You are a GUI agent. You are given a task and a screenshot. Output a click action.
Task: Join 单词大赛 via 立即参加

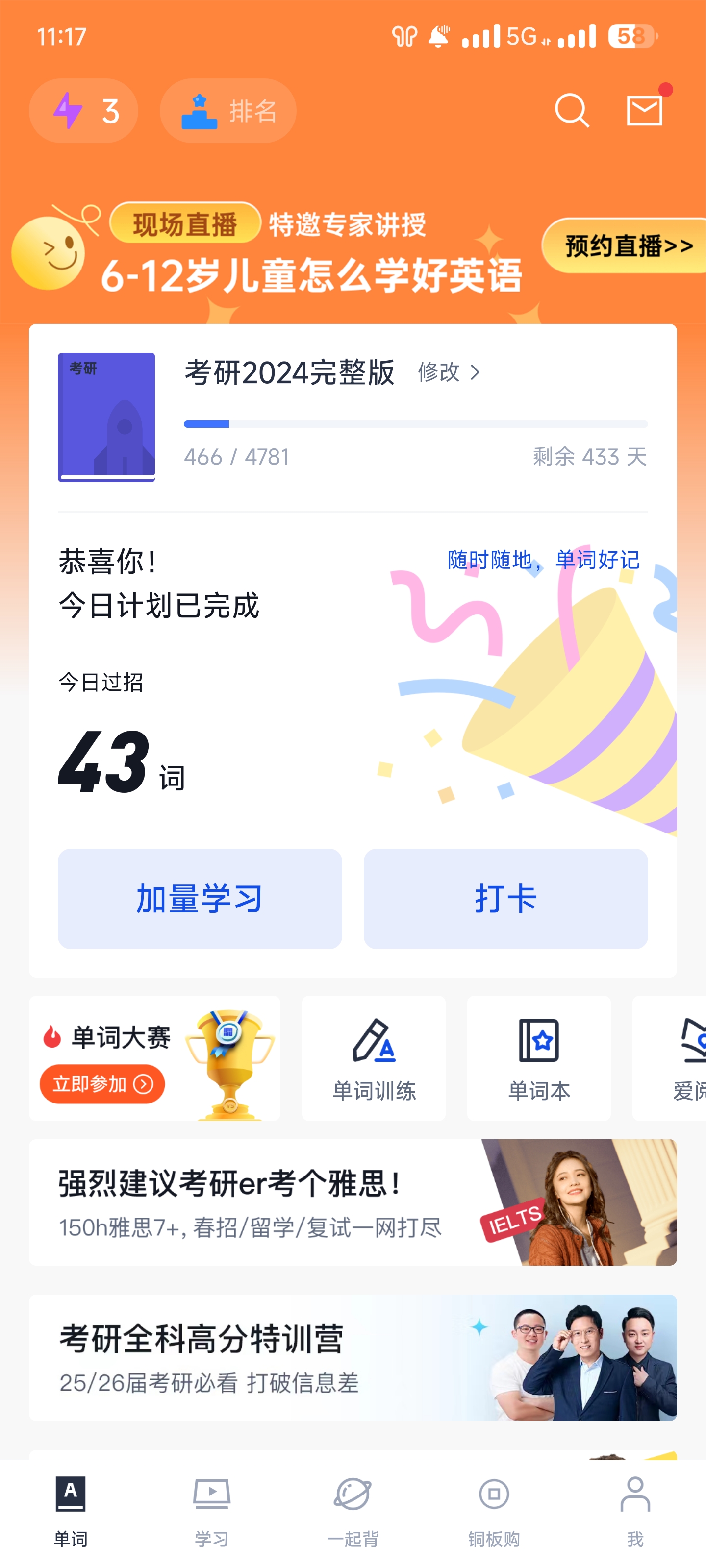tap(102, 1084)
